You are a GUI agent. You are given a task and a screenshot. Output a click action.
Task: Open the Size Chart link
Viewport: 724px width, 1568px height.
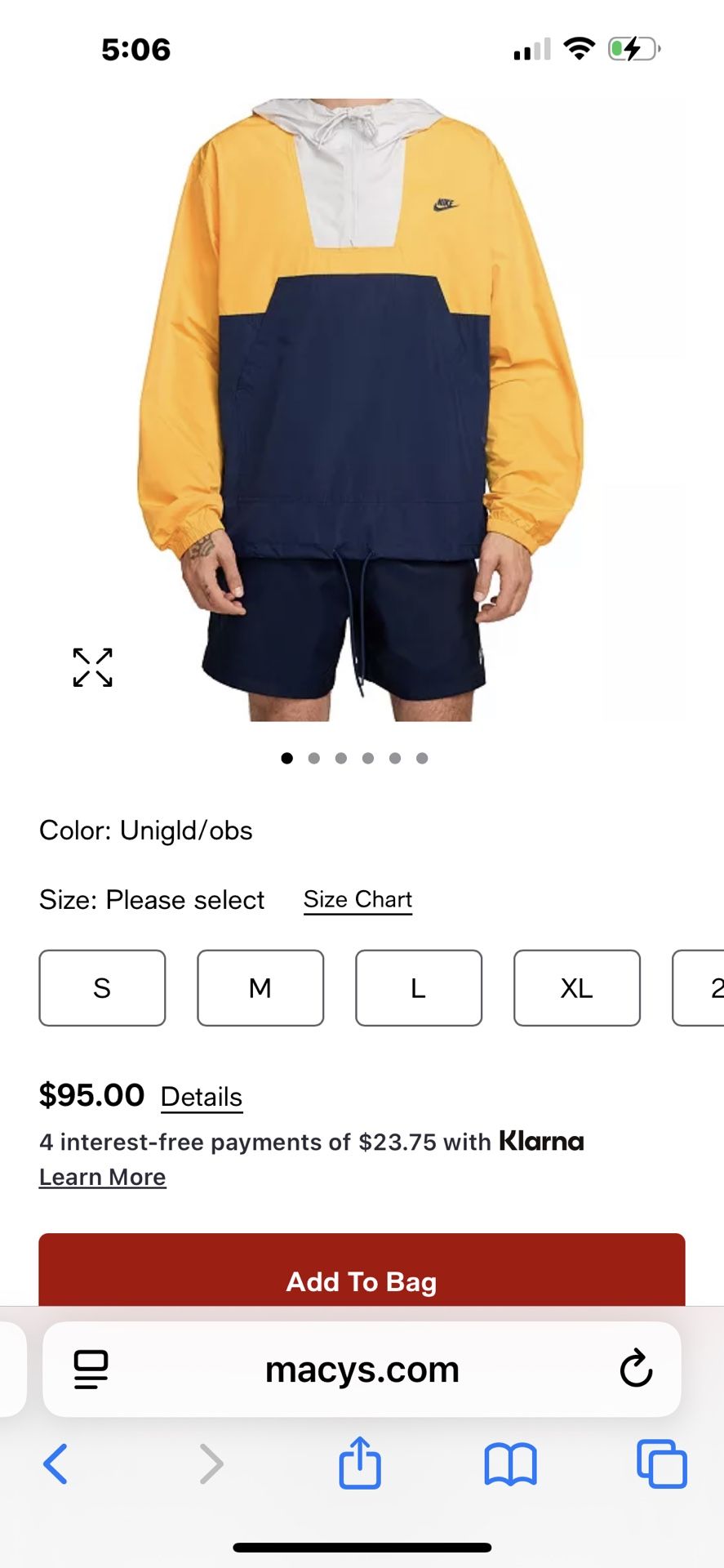click(x=358, y=899)
